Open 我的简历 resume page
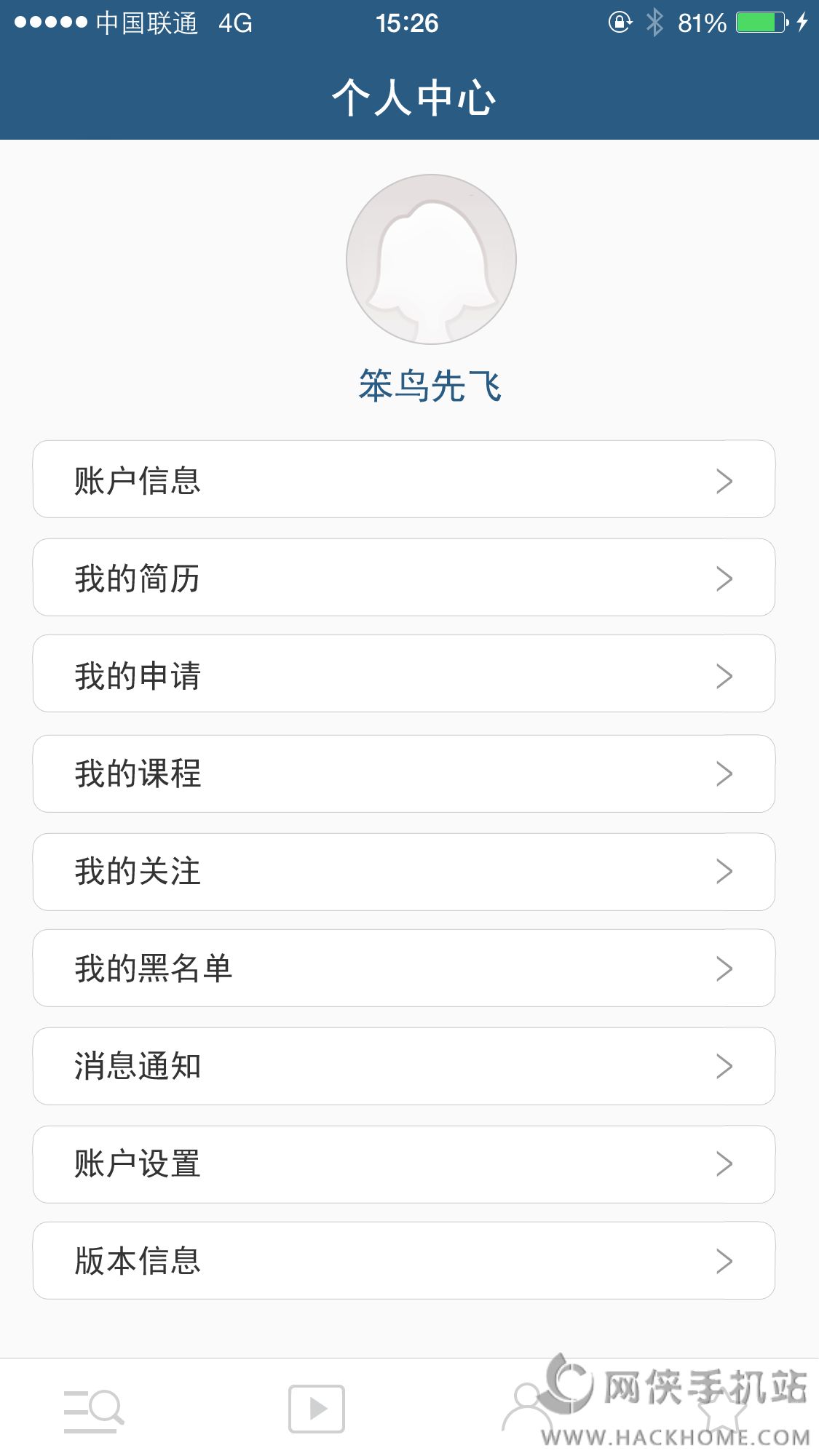The width and height of the screenshot is (819, 1456). [x=403, y=578]
